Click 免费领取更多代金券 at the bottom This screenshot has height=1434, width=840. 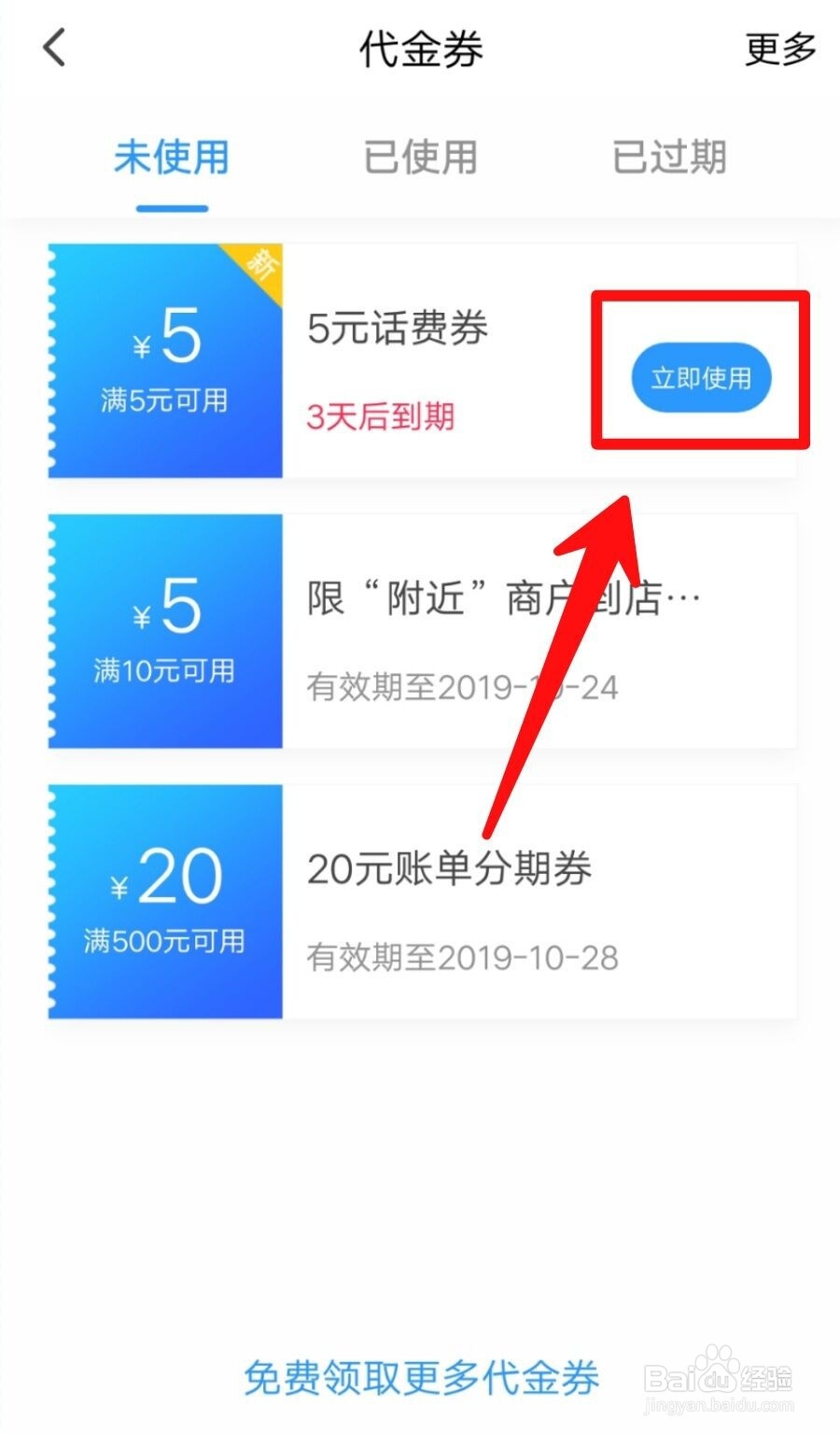[x=422, y=1379]
